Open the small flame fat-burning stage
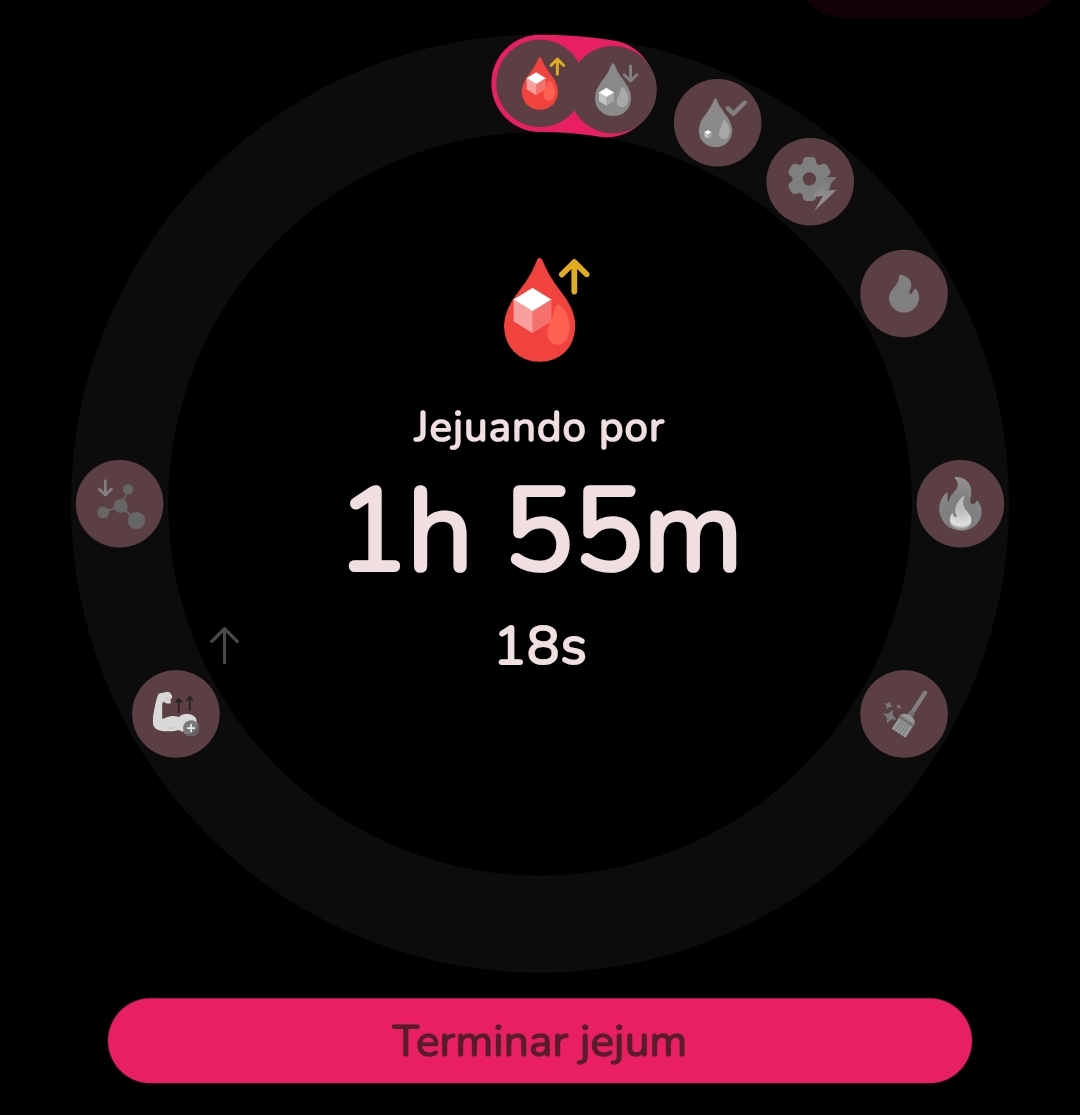 tap(903, 293)
